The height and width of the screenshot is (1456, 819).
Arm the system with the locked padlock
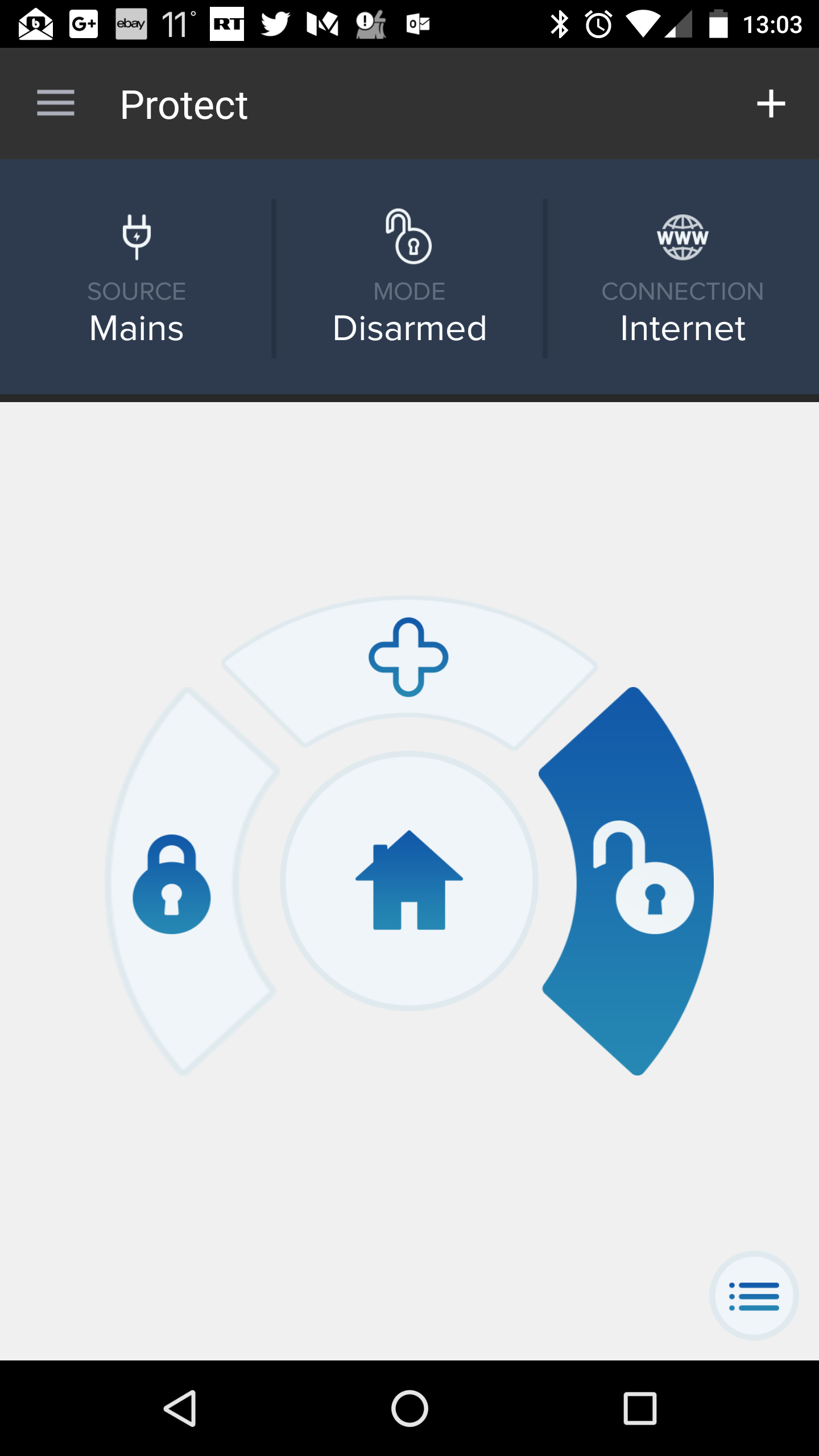point(172,883)
